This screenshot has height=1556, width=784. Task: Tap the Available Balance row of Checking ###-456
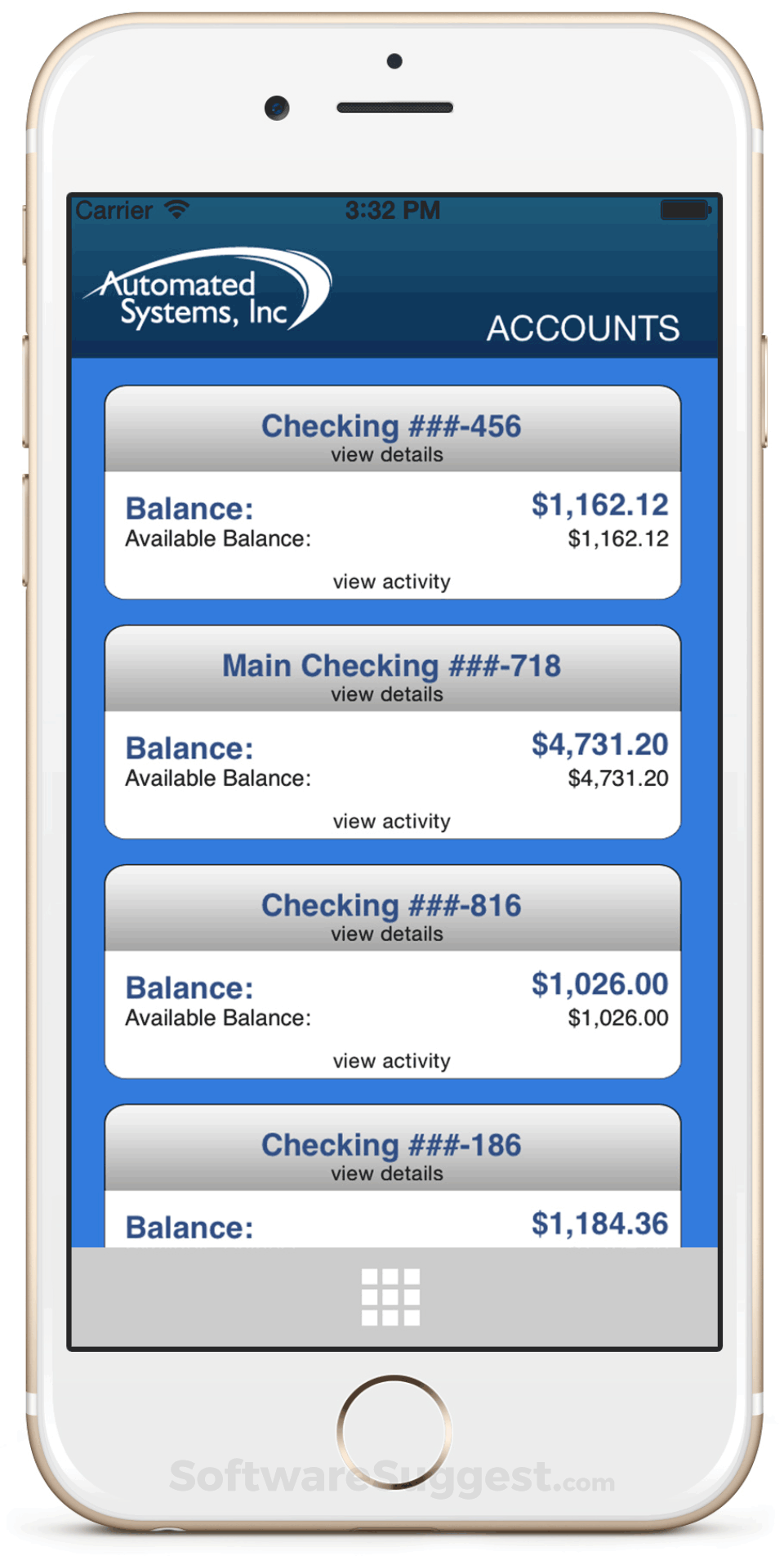pos(391,538)
